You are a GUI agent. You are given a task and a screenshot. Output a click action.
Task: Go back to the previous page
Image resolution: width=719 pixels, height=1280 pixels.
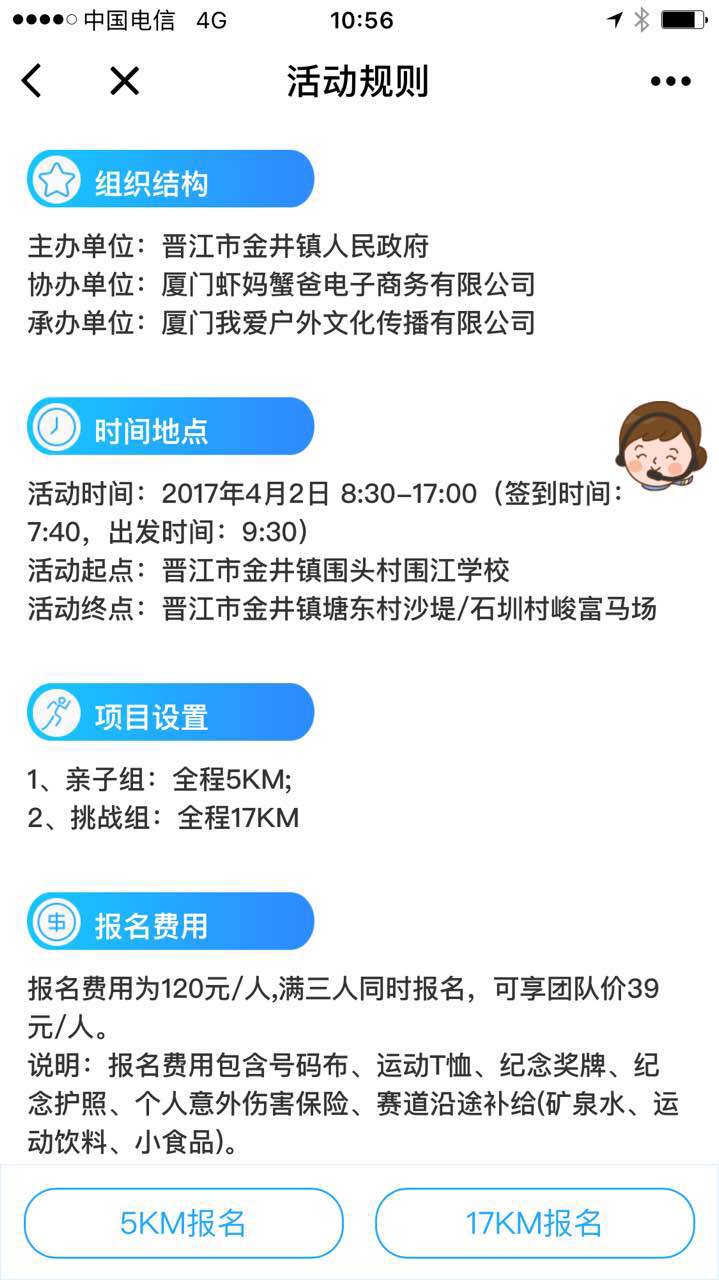(x=32, y=81)
